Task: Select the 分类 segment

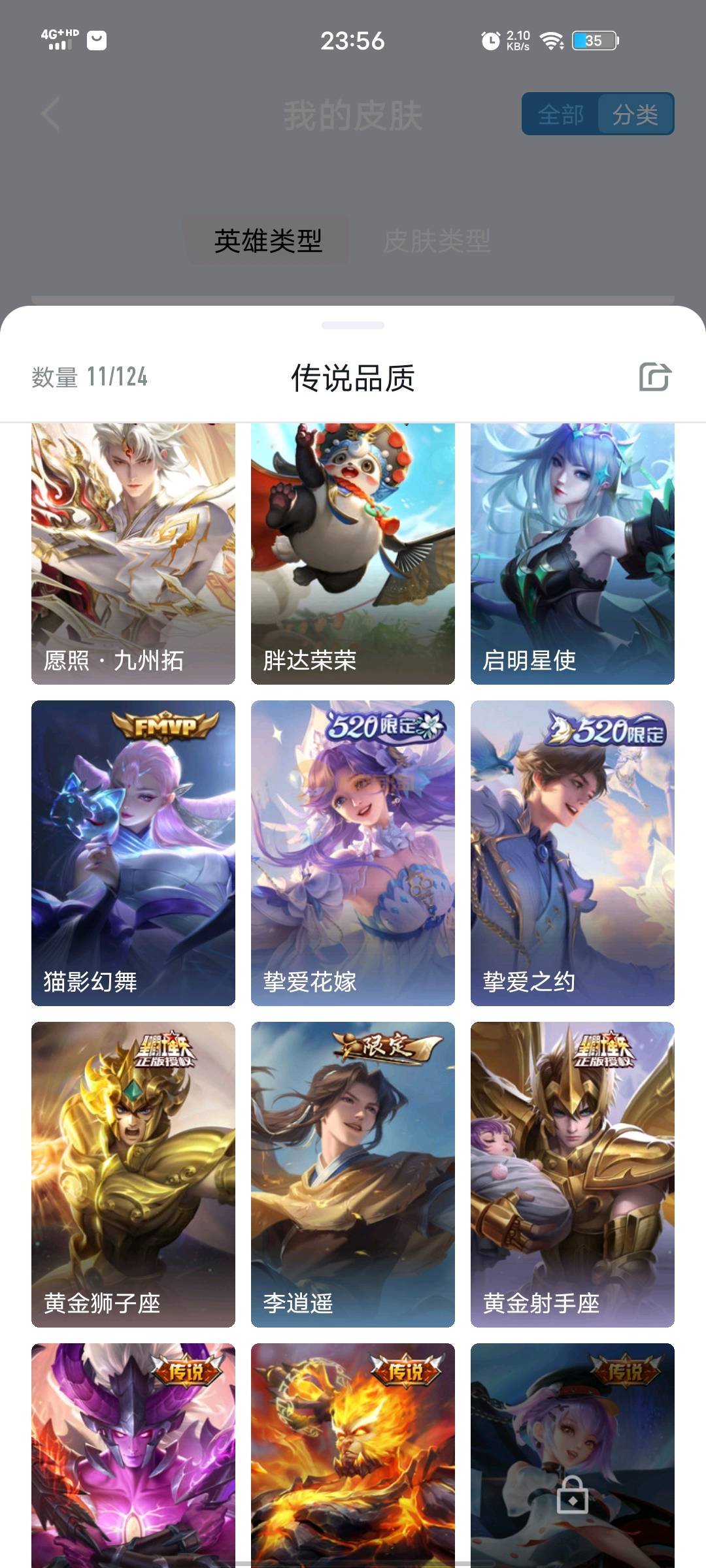Action: click(x=635, y=115)
